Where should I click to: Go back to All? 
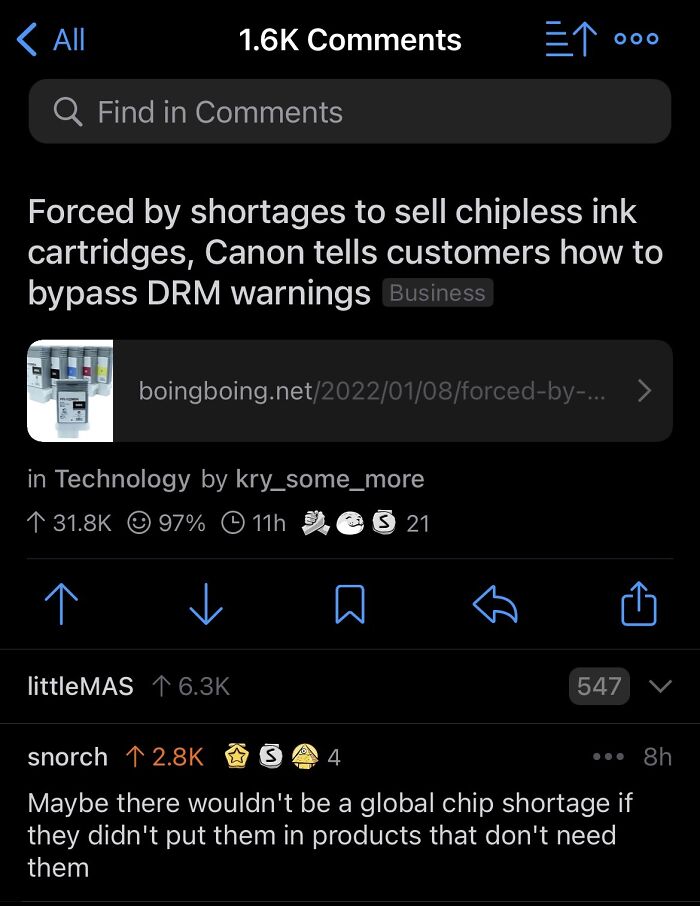(x=52, y=40)
